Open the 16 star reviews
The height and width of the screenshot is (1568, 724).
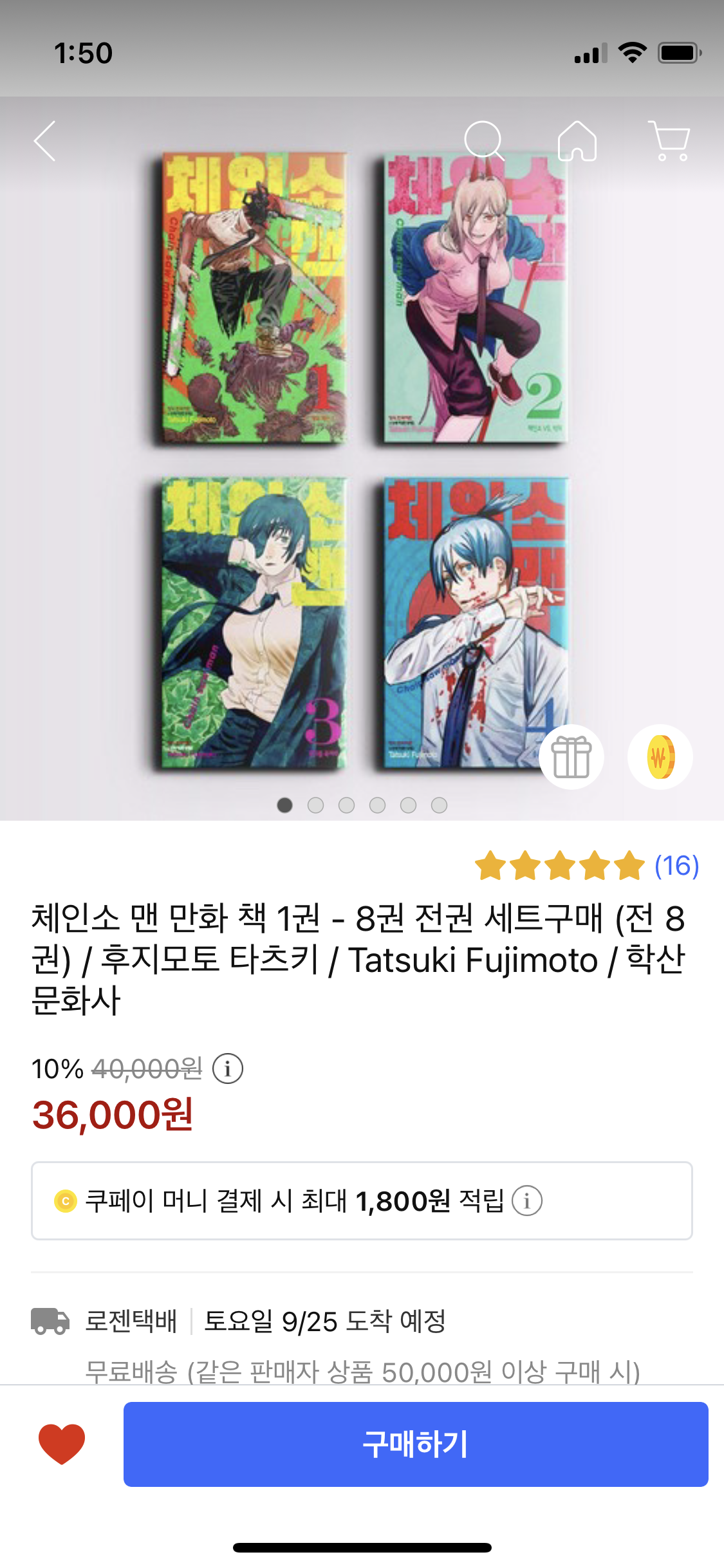pos(587,866)
